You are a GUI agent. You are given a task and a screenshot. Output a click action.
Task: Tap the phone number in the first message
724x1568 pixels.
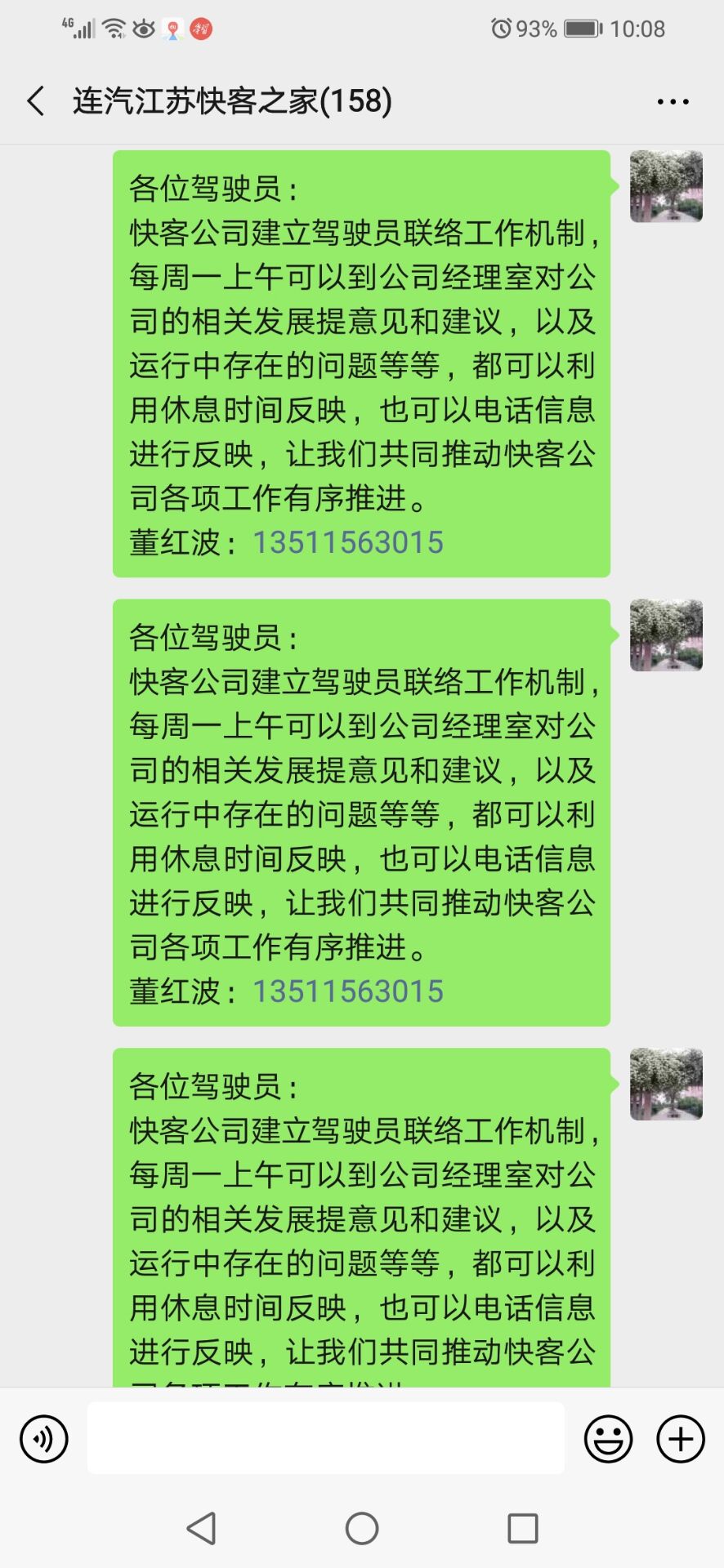pos(347,542)
